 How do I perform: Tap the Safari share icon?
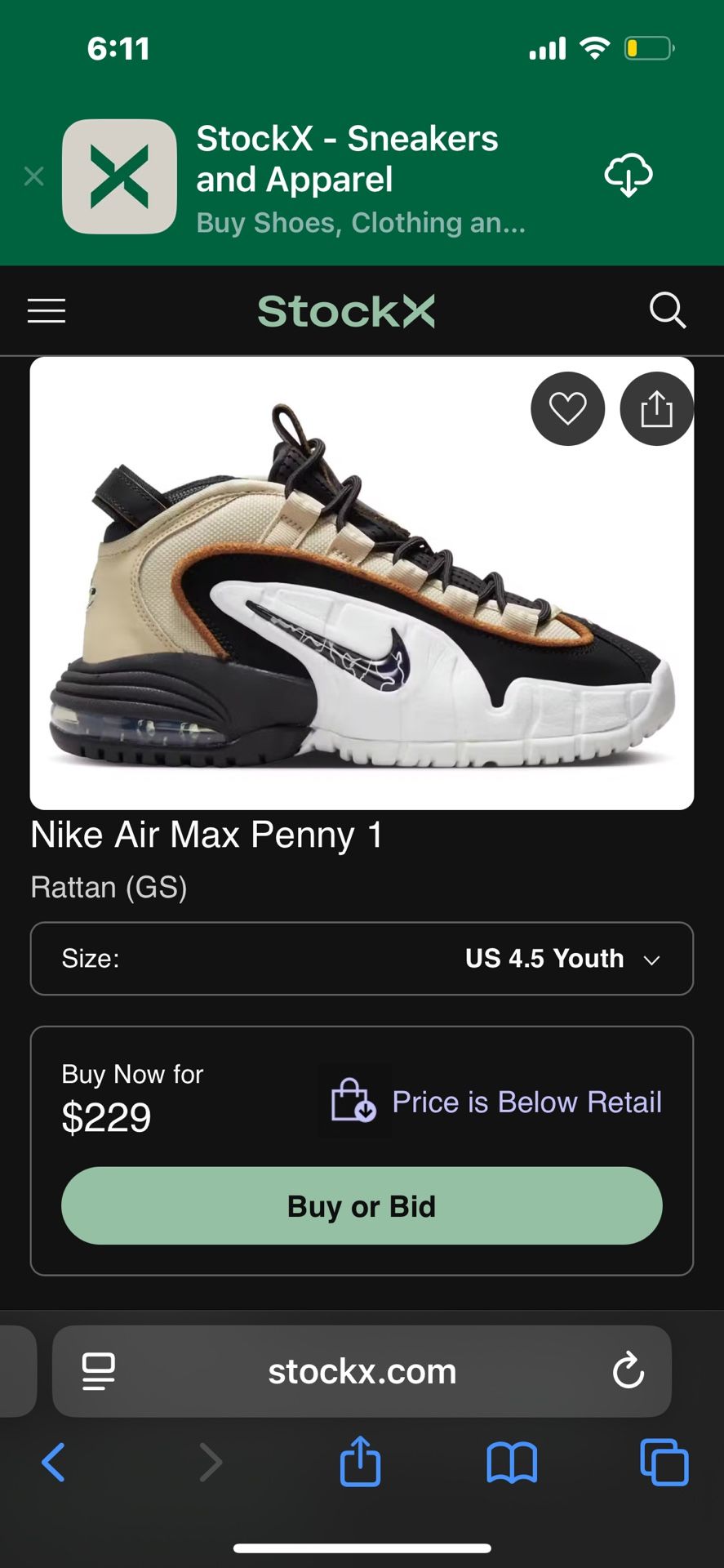point(360,1463)
